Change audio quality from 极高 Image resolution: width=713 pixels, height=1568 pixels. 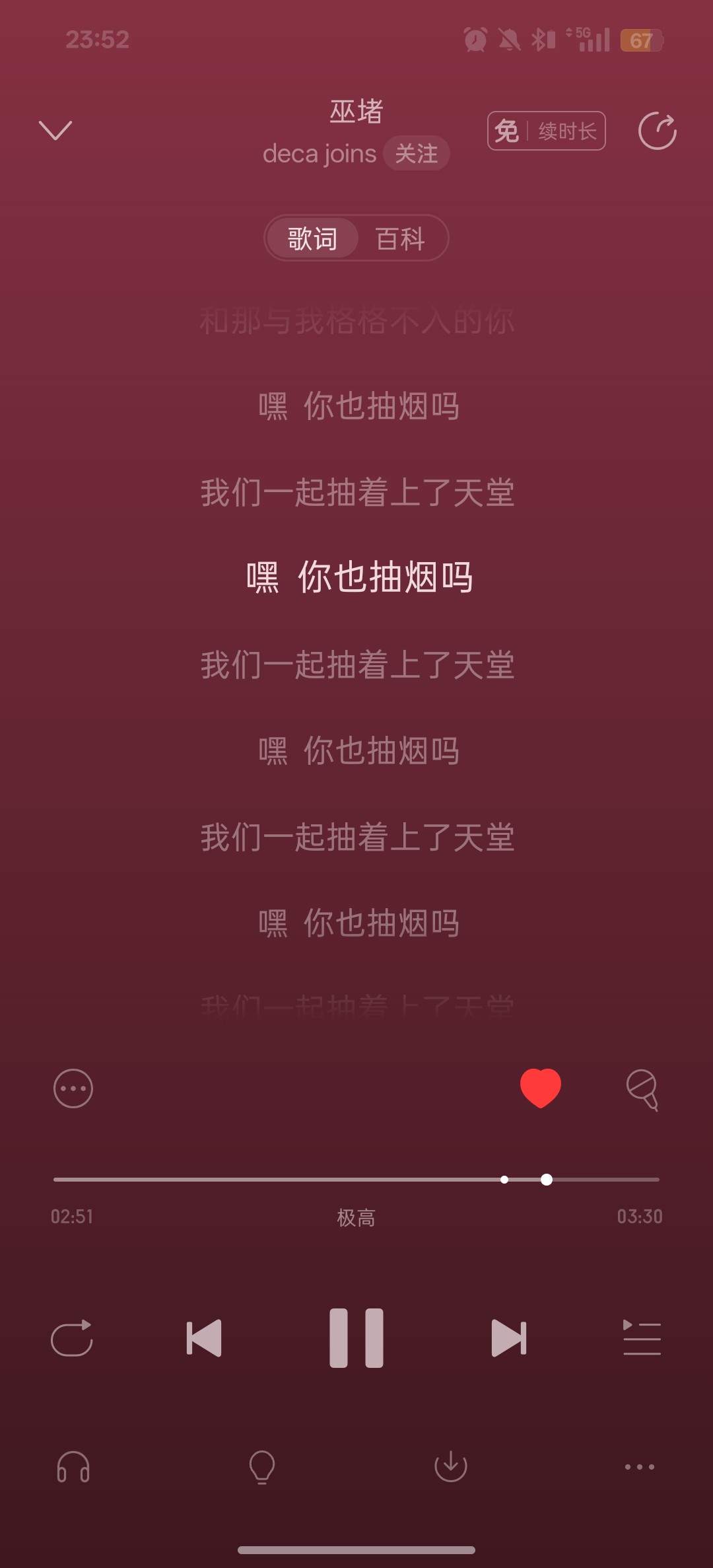coord(356,1217)
